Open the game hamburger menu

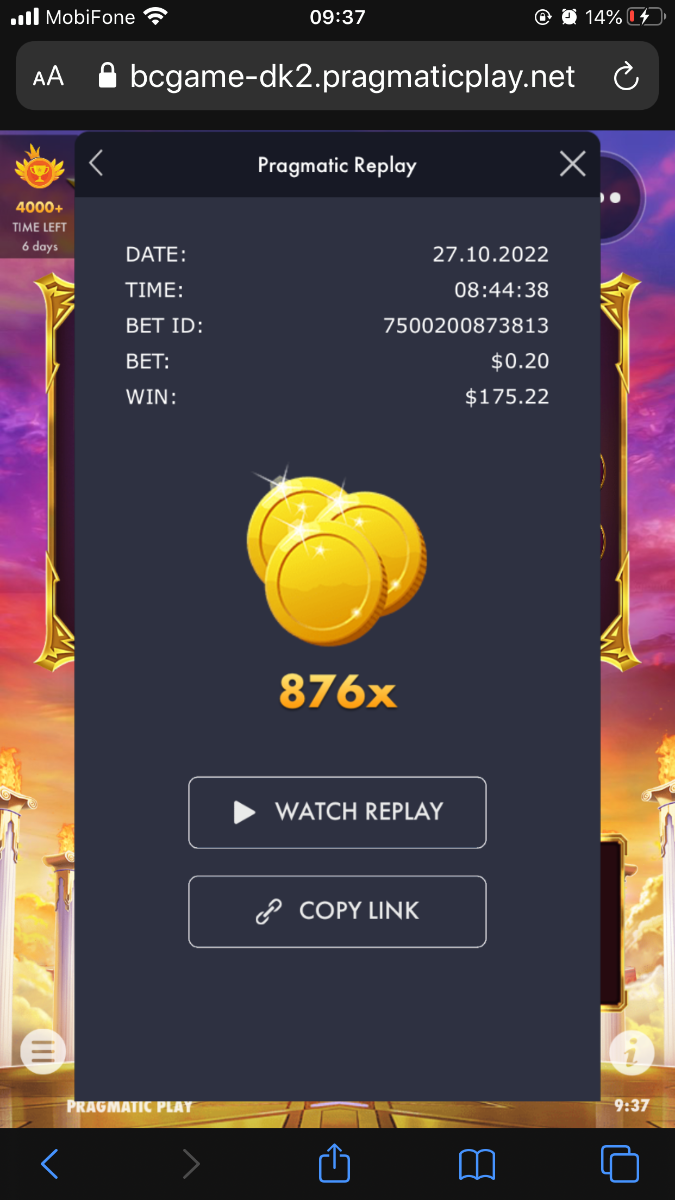42,1051
